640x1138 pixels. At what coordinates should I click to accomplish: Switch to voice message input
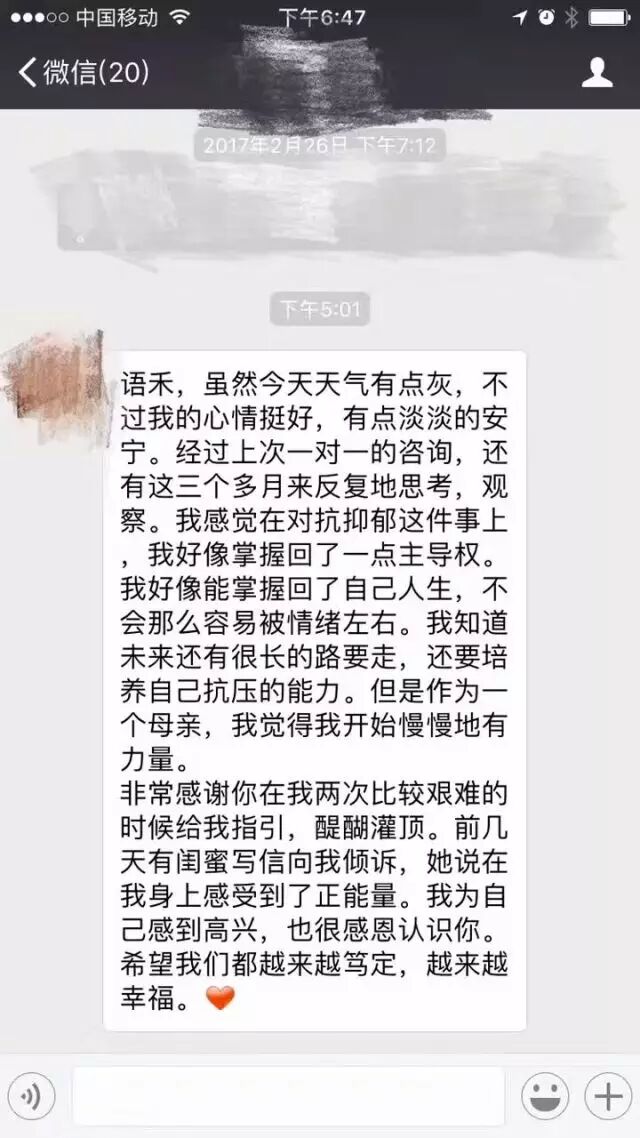pyautogui.click(x=33, y=1097)
